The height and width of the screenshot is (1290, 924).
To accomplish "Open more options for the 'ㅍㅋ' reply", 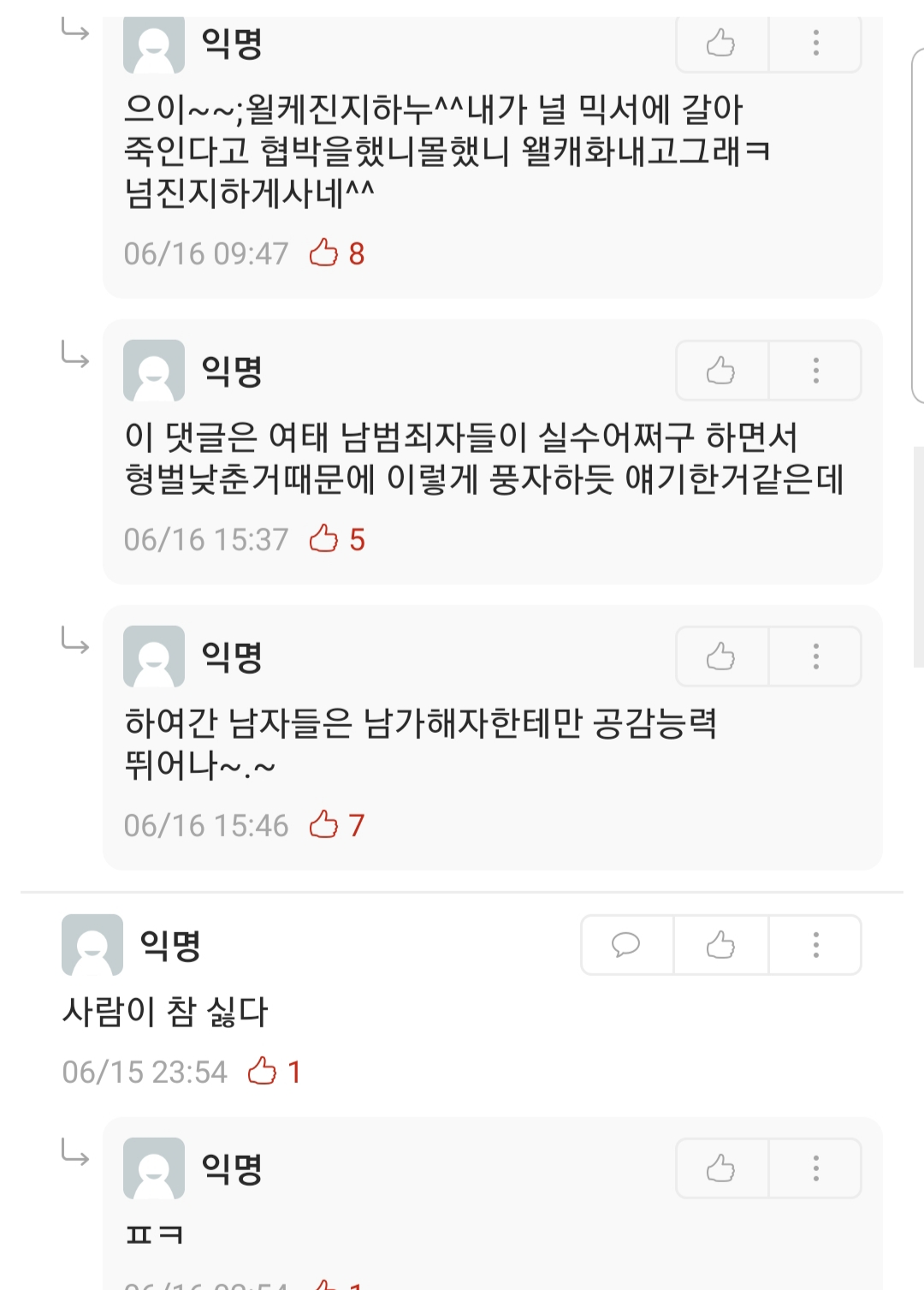I will click(x=815, y=1168).
